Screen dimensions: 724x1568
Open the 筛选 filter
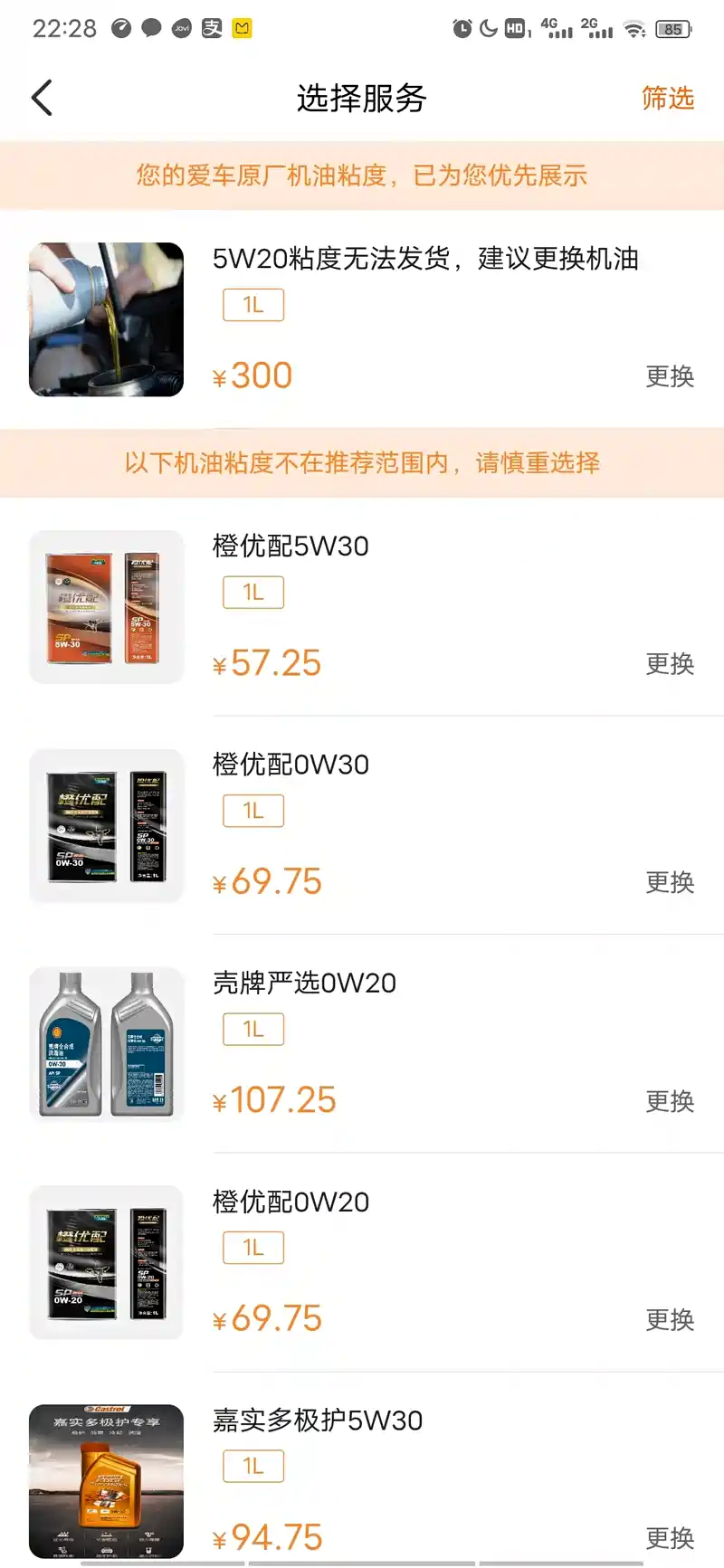[667, 98]
